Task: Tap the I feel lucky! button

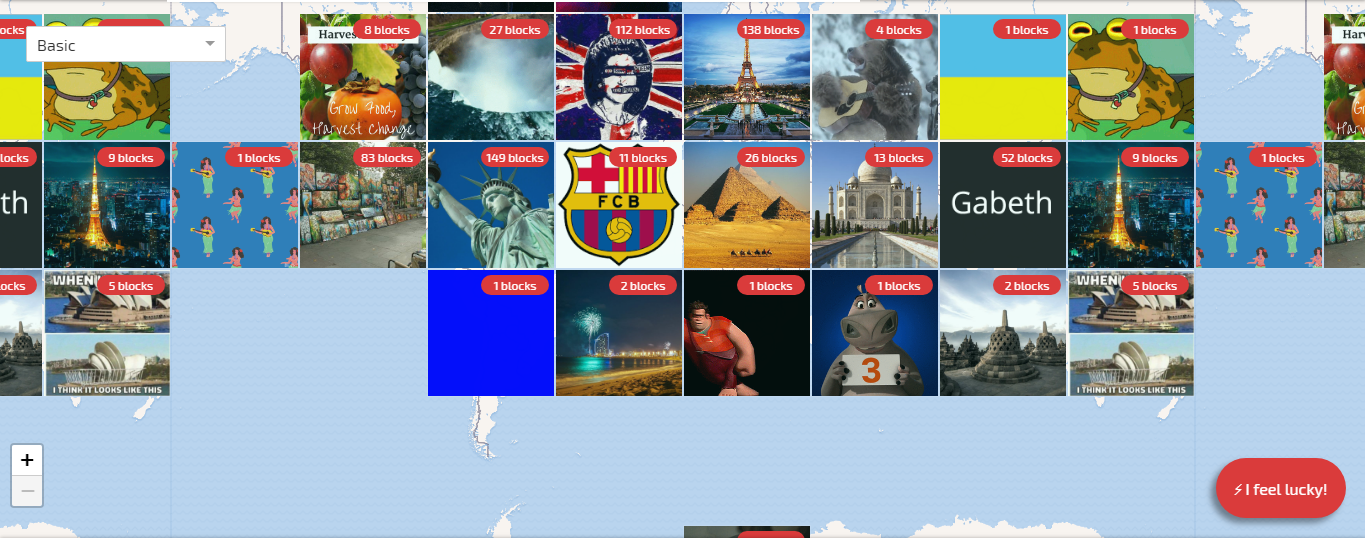Action: pyautogui.click(x=1280, y=489)
